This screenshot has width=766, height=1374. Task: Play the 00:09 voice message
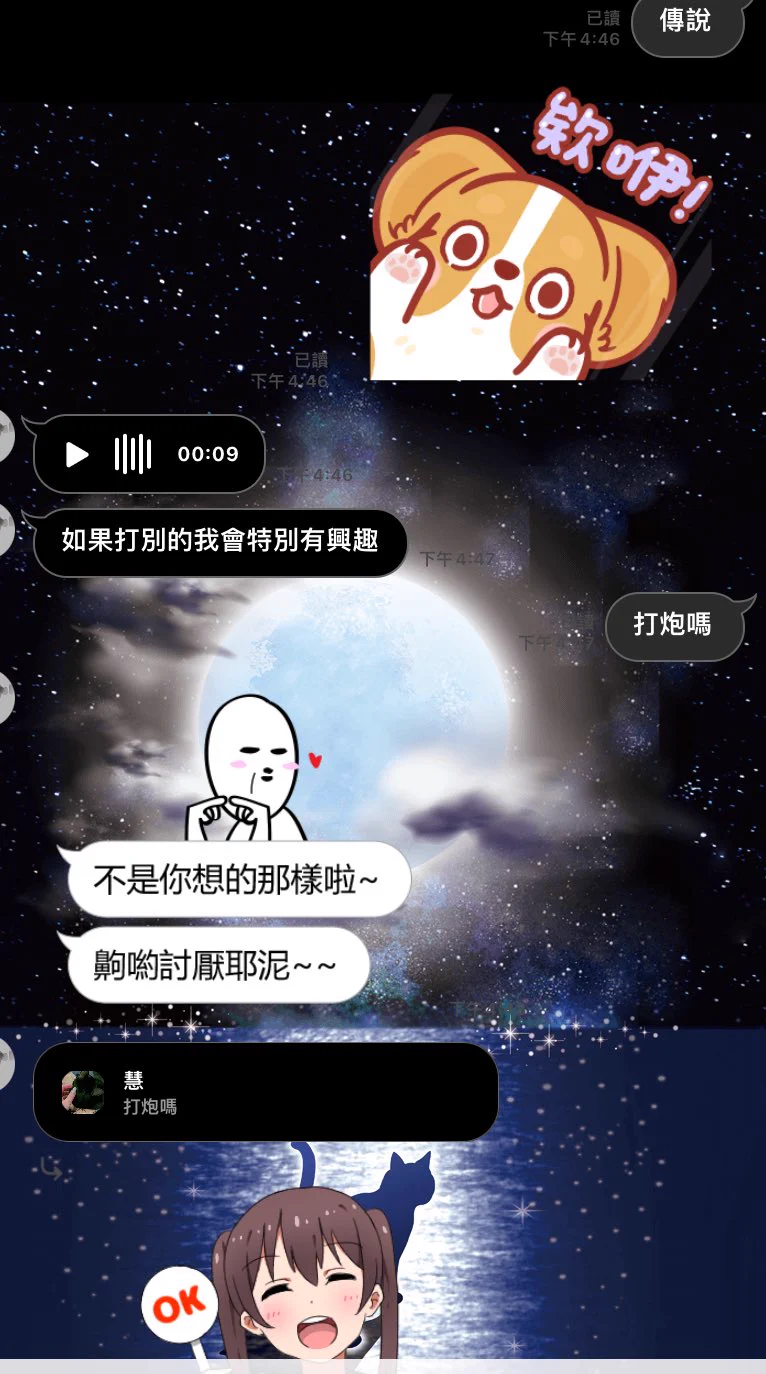pyautogui.click(x=78, y=455)
